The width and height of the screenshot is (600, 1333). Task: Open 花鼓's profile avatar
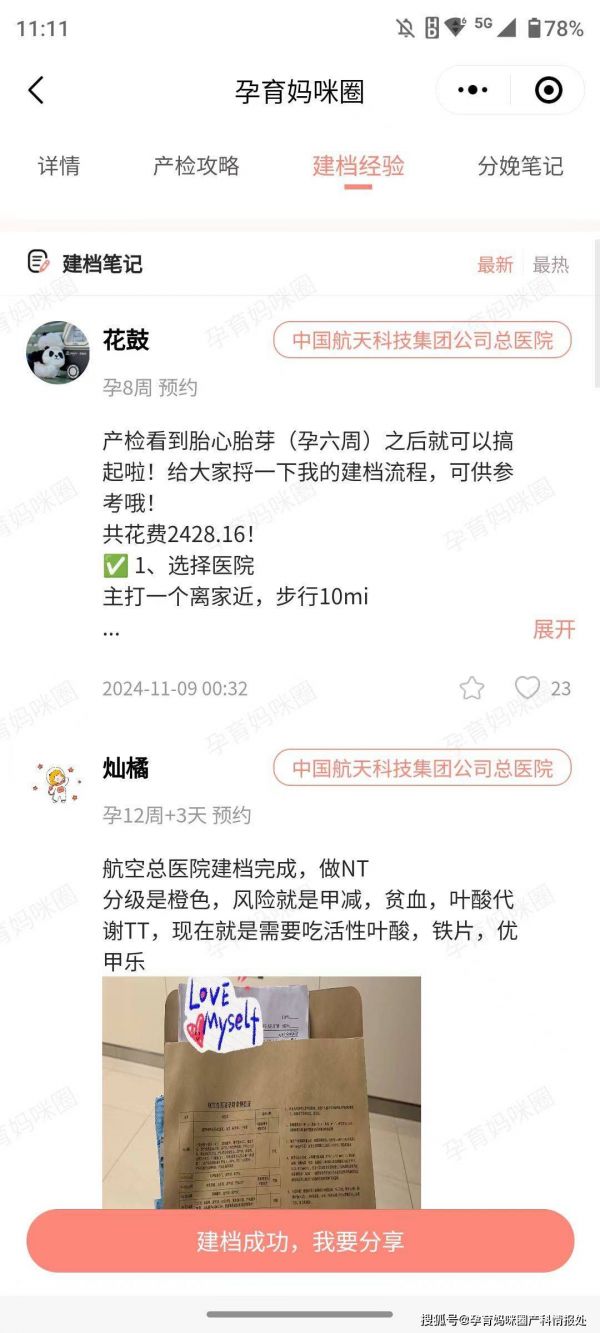click(x=58, y=353)
